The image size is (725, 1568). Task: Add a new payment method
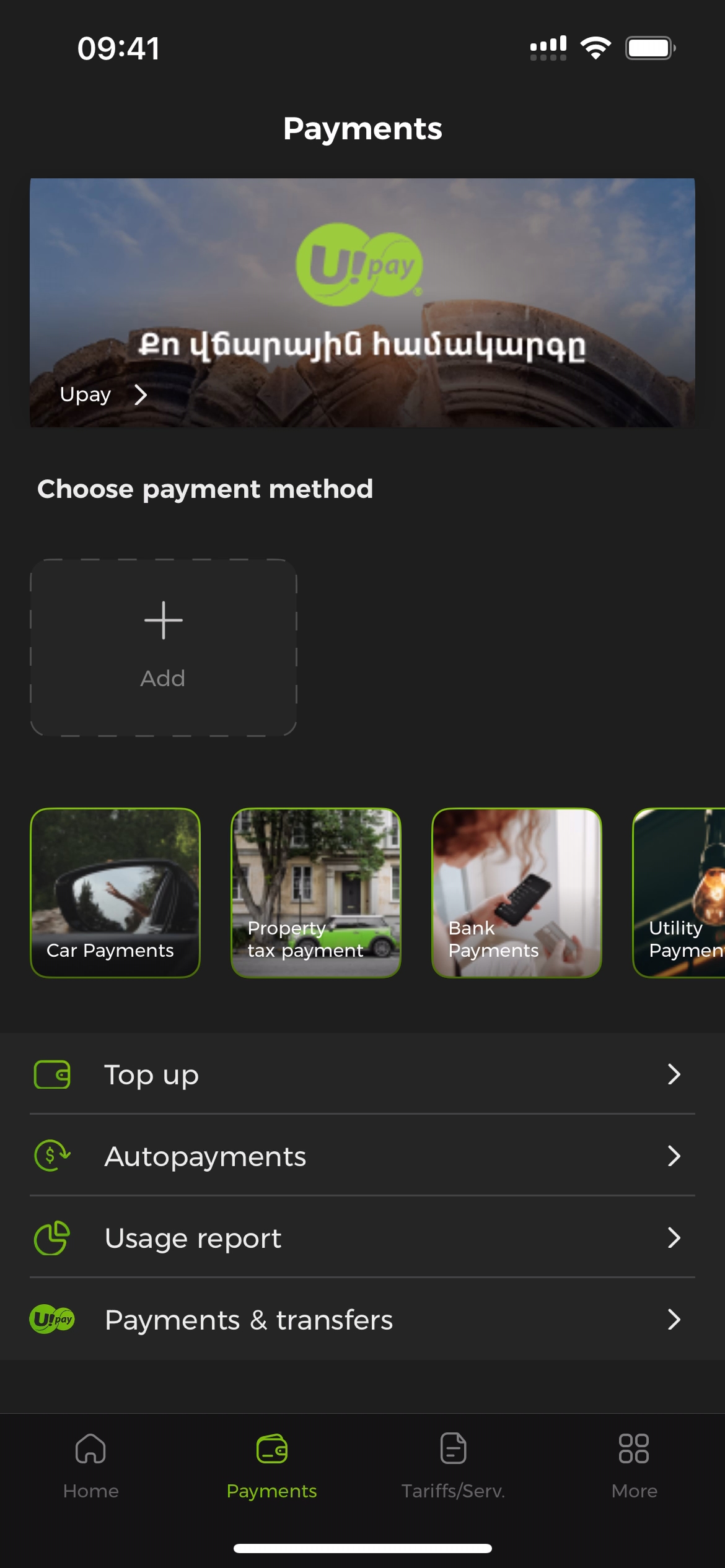click(164, 647)
